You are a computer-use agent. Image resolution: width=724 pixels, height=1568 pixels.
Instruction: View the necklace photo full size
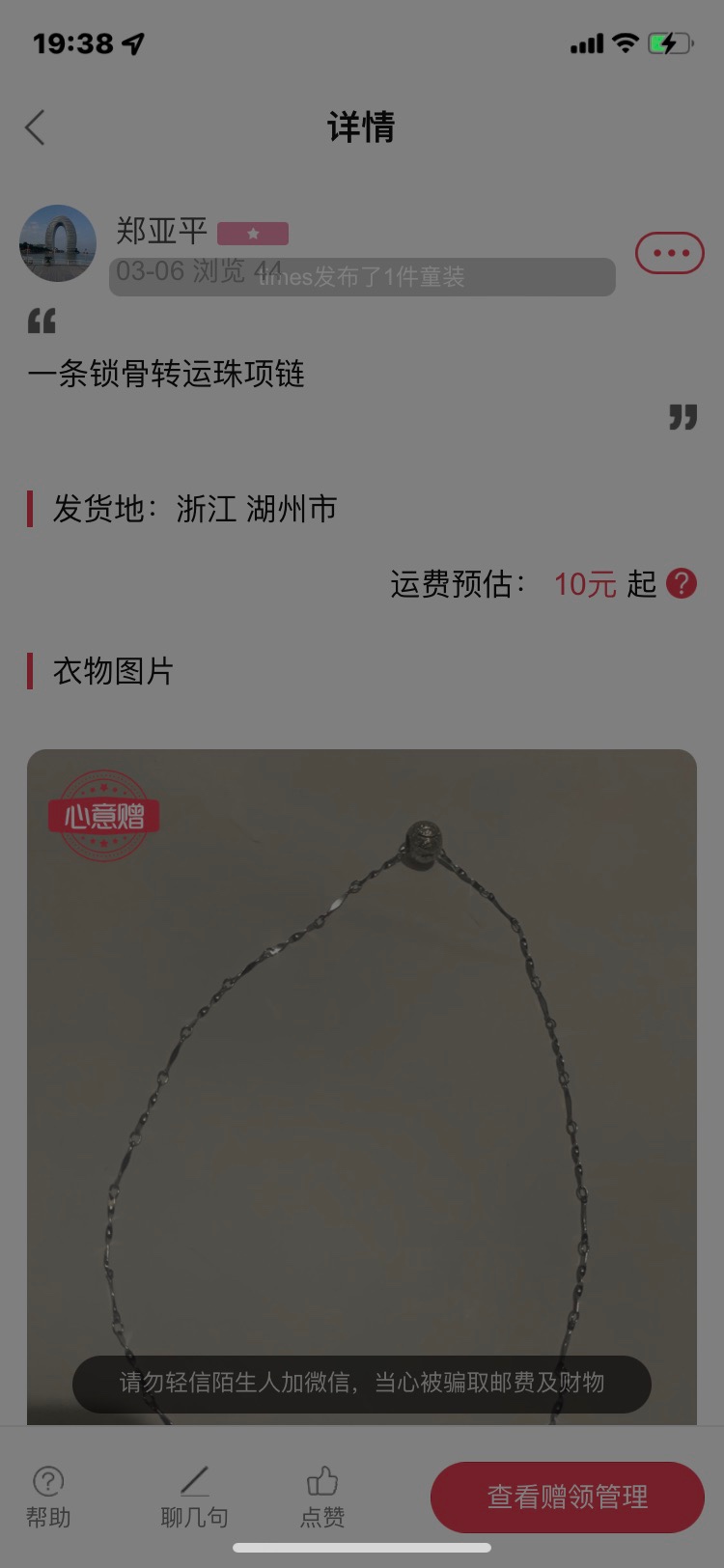(362, 1087)
